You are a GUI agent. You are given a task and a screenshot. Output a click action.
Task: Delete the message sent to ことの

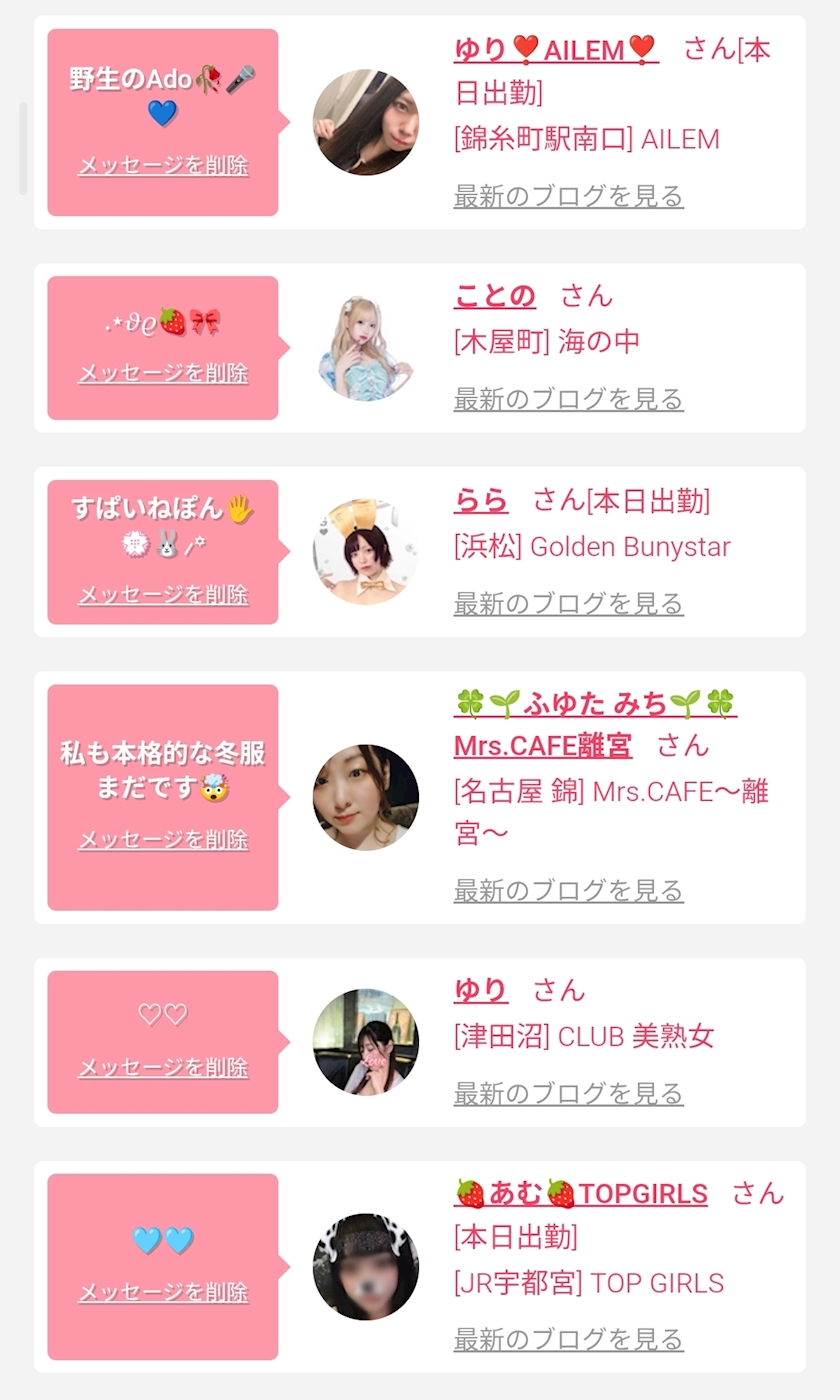click(163, 373)
